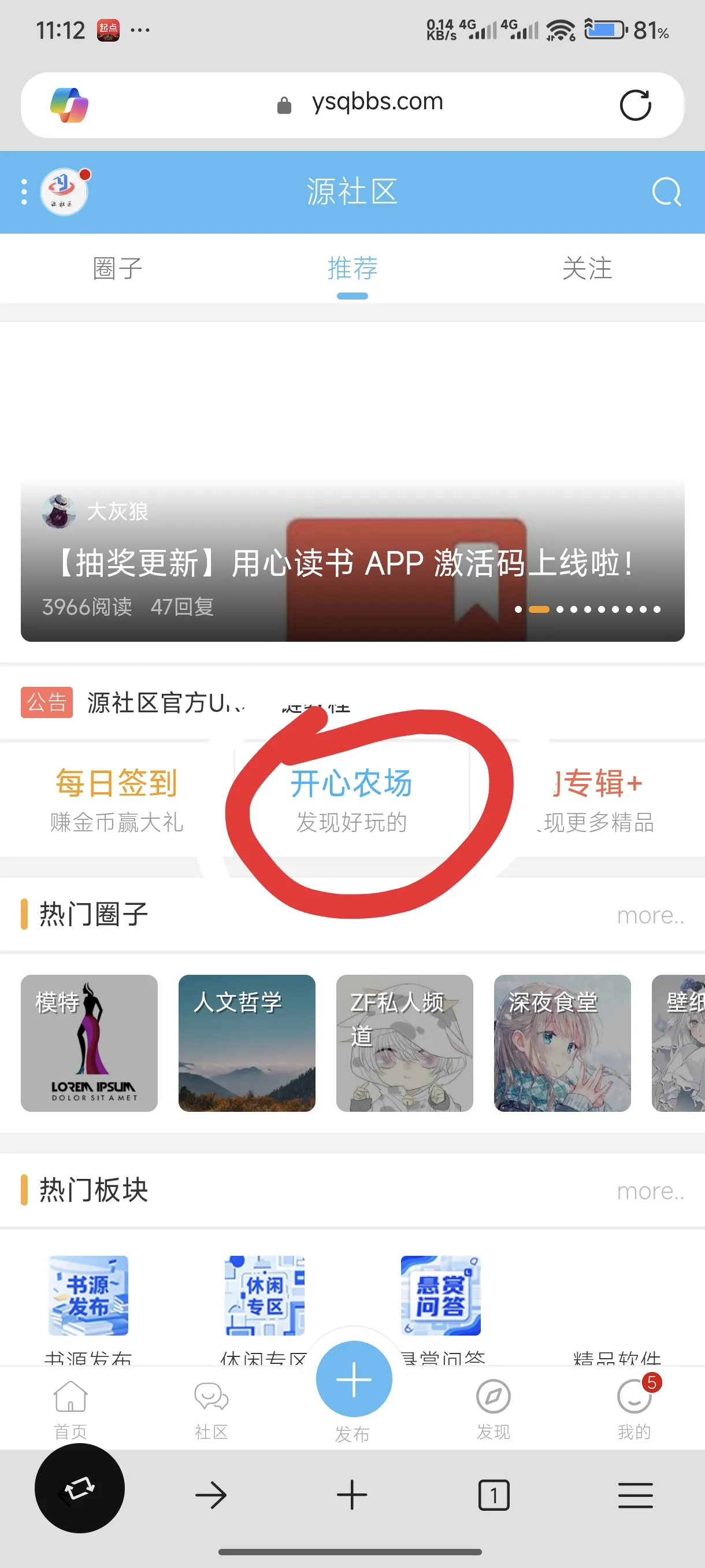Tap the blue plus 发布 button

coord(354,1380)
